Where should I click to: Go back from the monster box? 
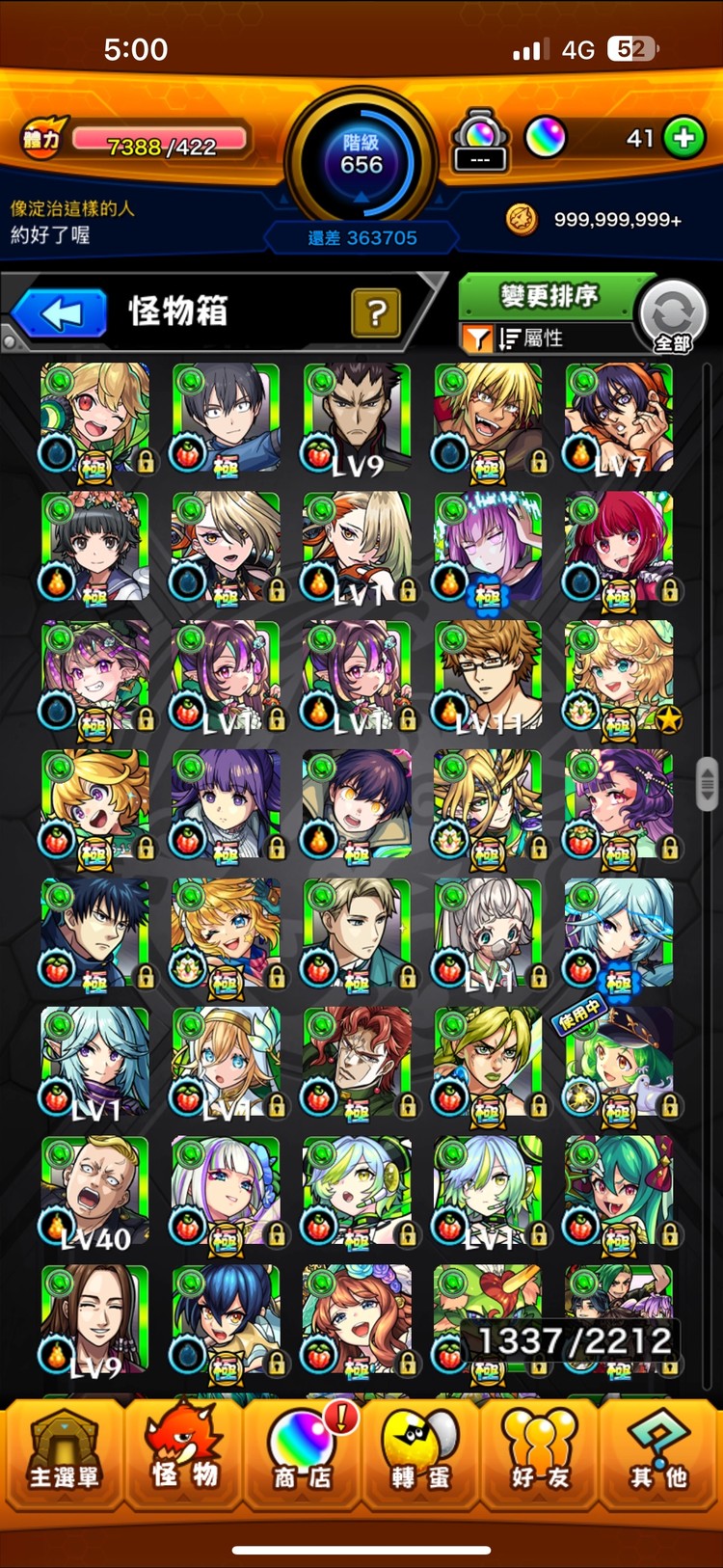(x=60, y=313)
